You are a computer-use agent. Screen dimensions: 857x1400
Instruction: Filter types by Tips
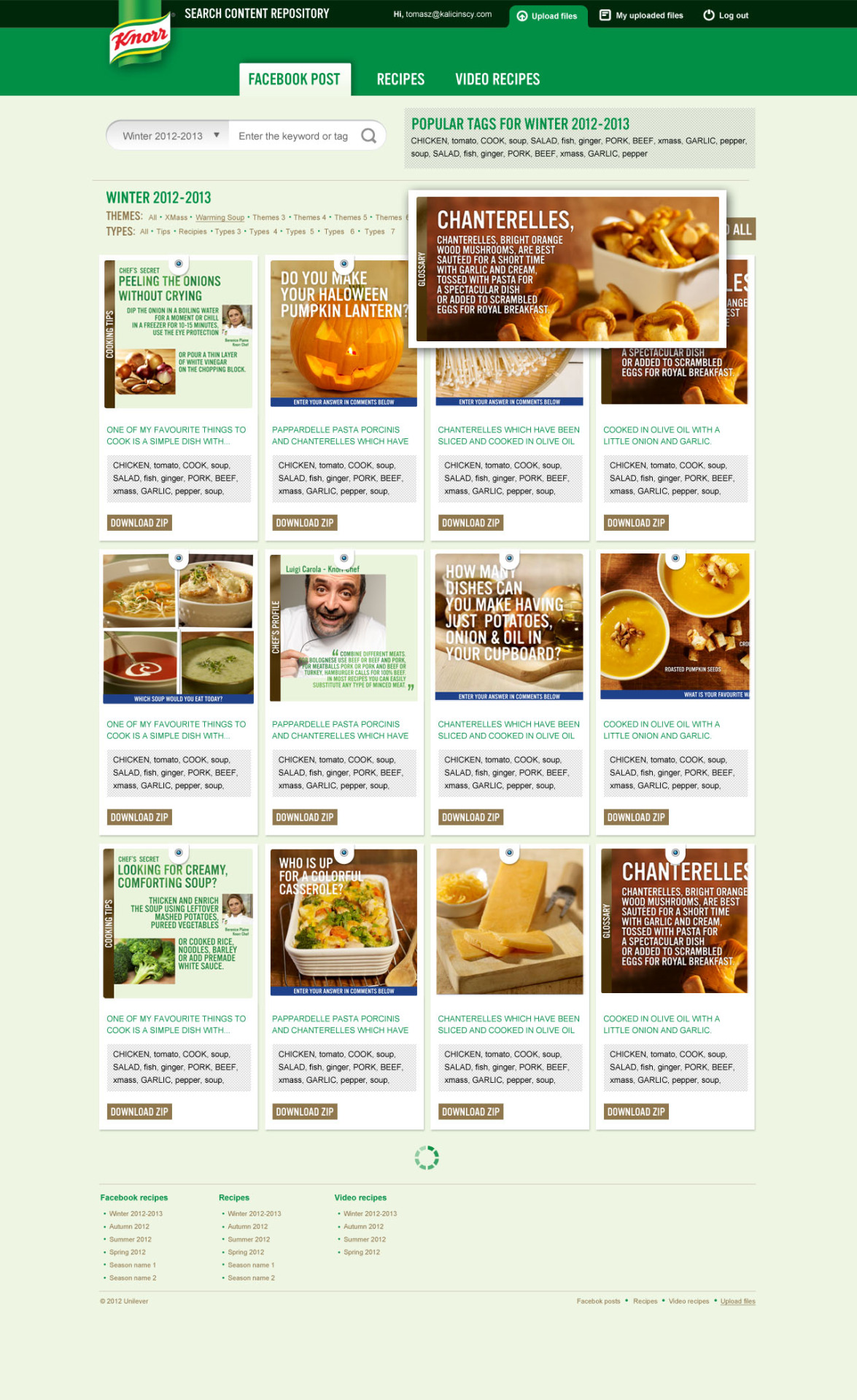click(163, 232)
